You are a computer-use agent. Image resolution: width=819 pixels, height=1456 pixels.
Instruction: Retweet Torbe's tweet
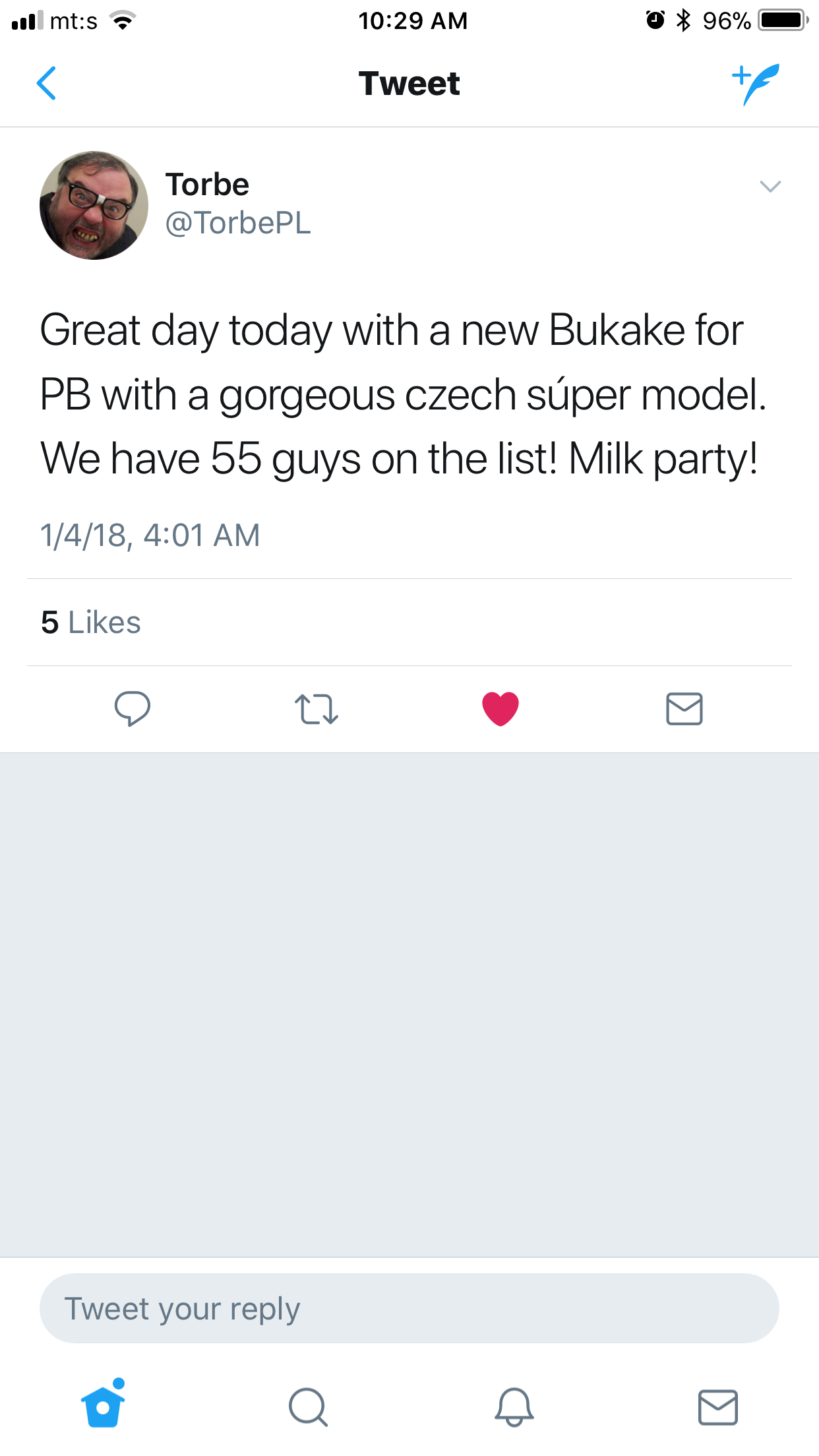tap(317, 709)
